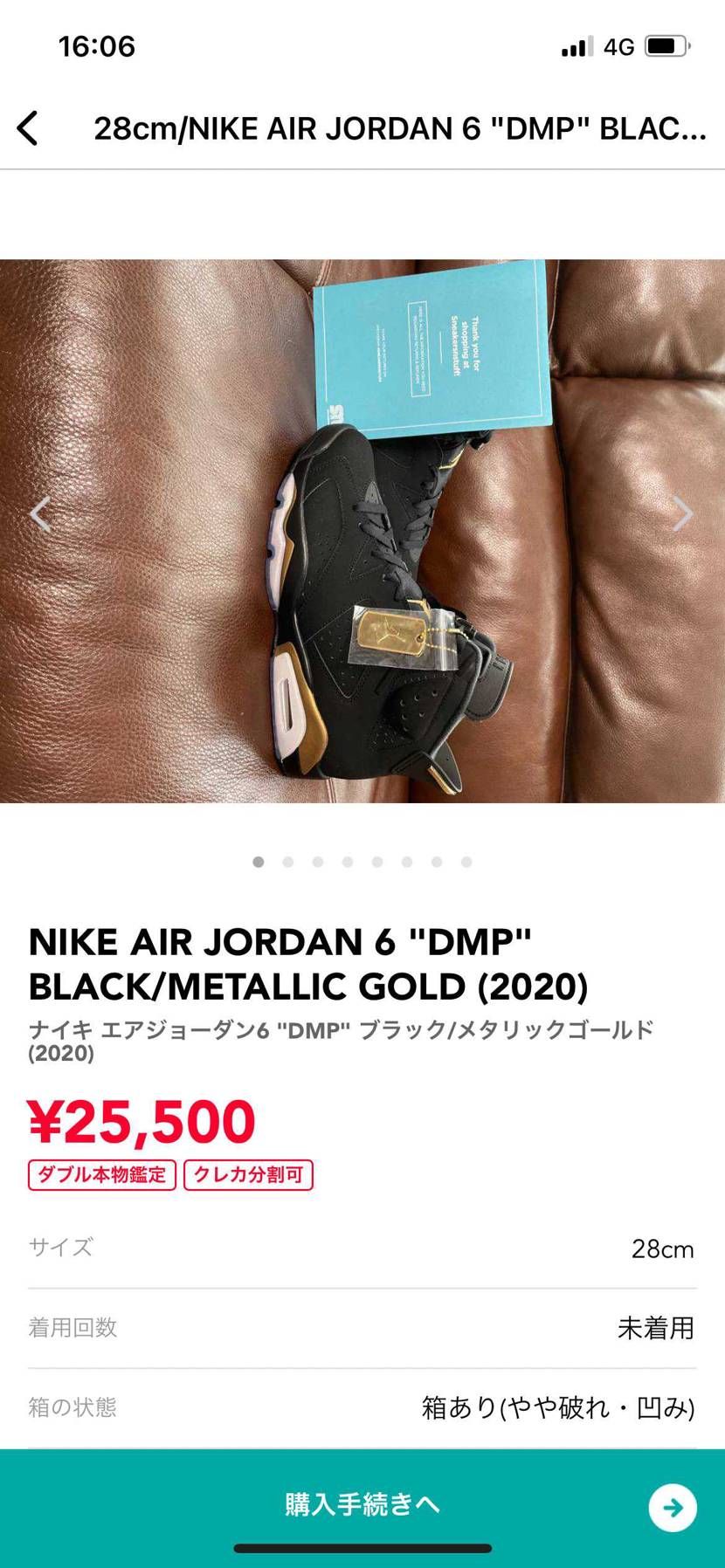Viewport: 725px width, 1568px height.
Task: Select the ダブル本物鑑定 badge
Action: (102, 1175)
